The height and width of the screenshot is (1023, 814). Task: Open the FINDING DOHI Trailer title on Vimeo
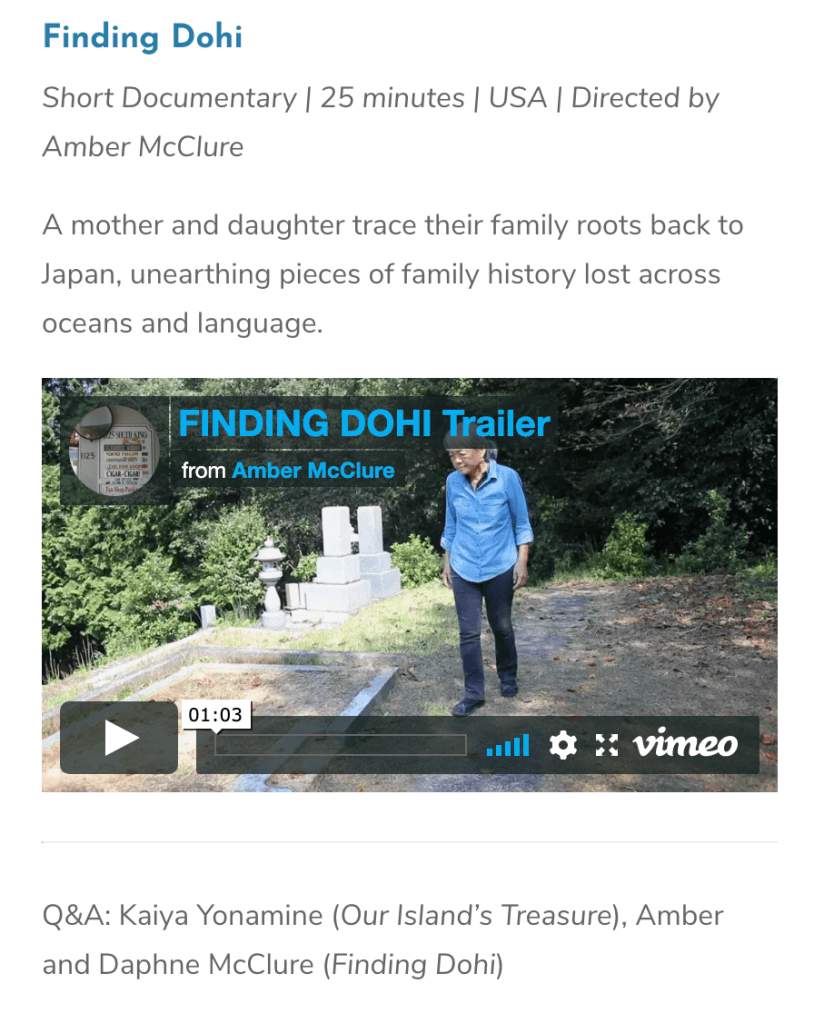click(364, 423)
